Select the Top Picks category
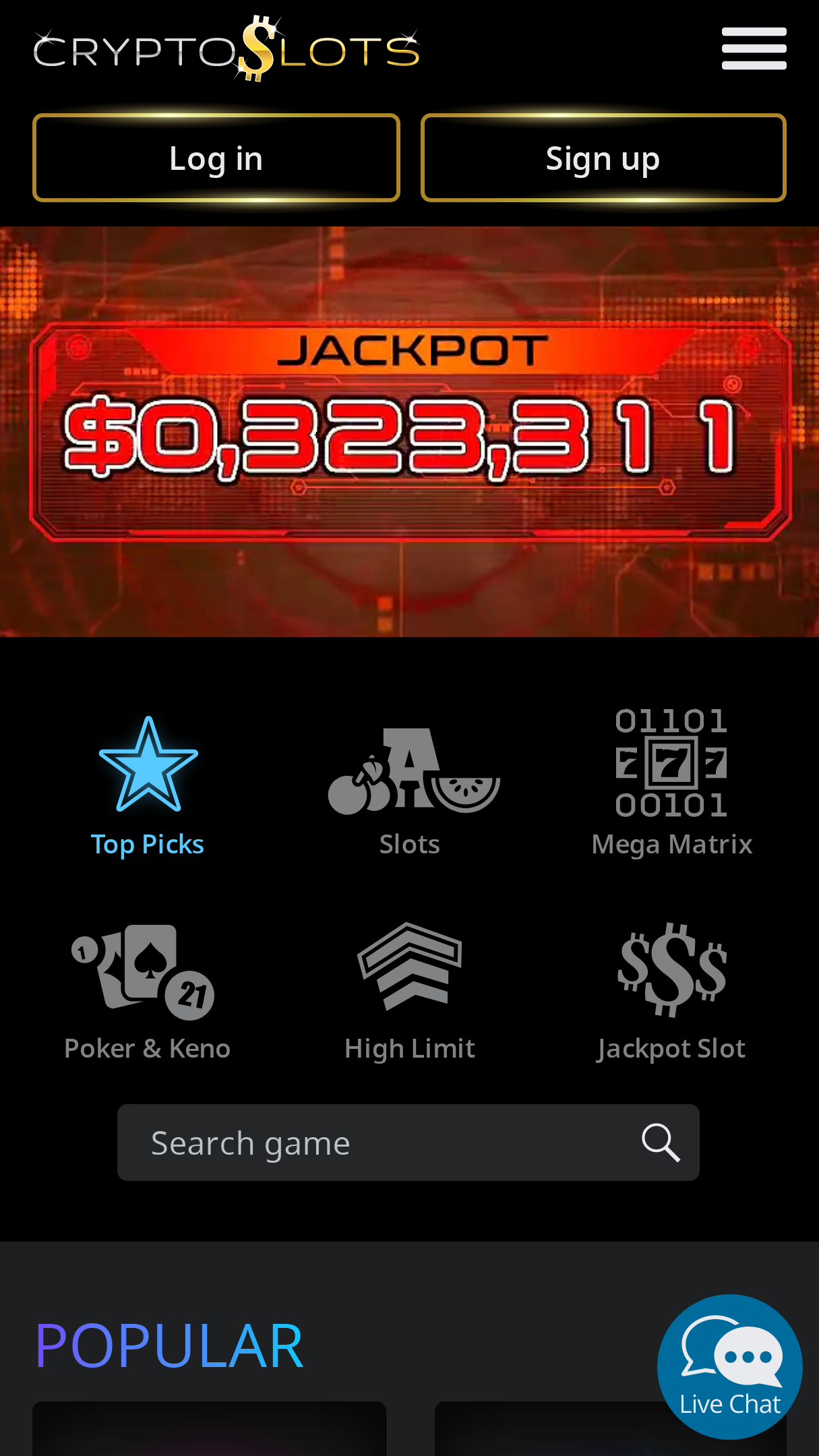The width and height of the screenshot is (819, 1456). pyautogui.click(x=148, y=786)
